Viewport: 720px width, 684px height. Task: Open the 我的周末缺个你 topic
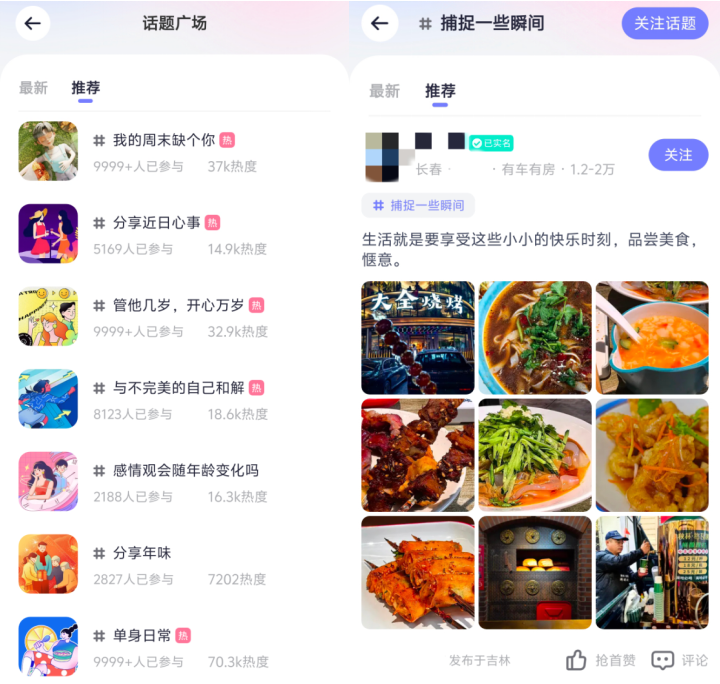164,140
